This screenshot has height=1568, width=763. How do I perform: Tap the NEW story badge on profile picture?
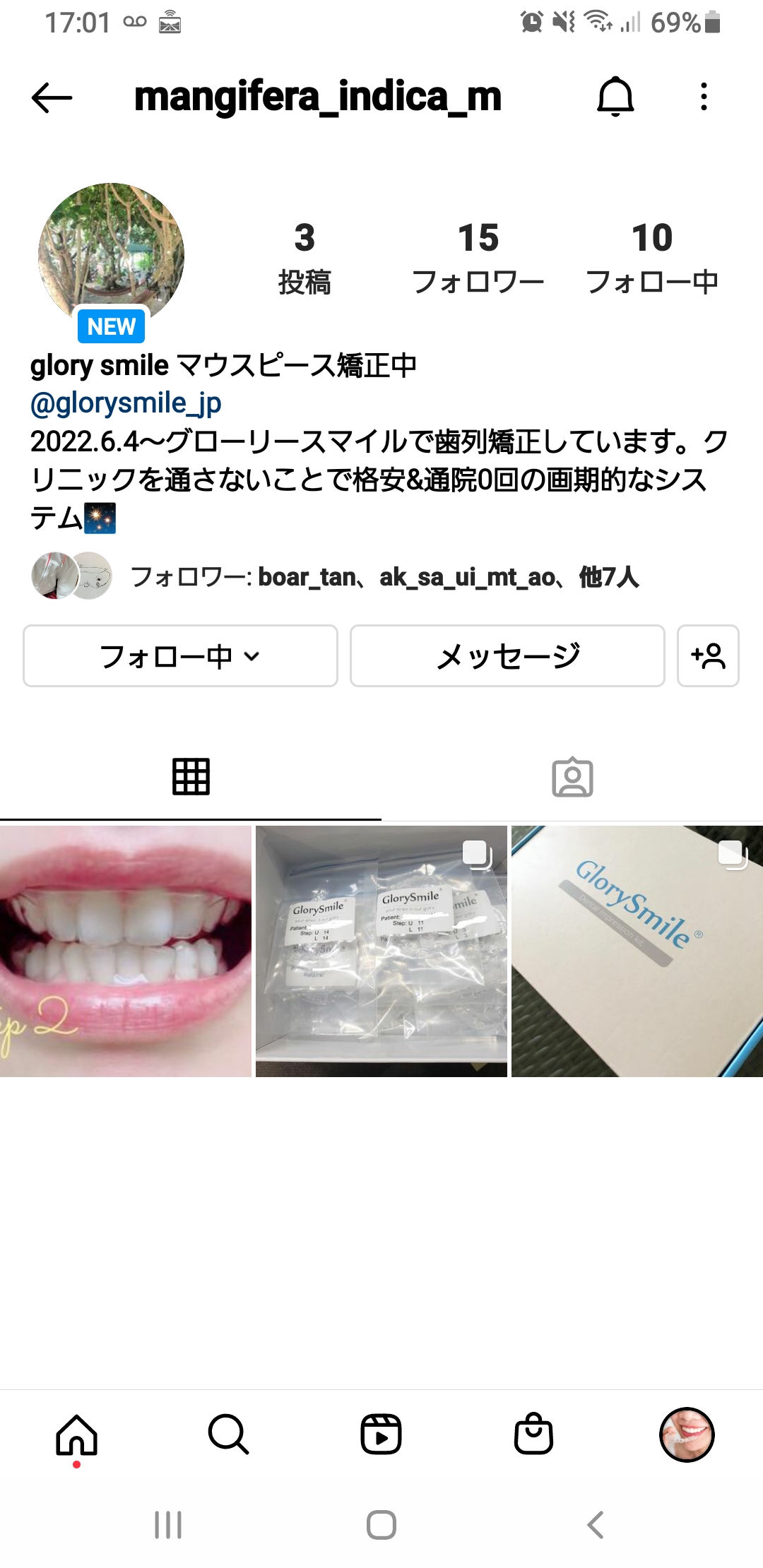110,326
